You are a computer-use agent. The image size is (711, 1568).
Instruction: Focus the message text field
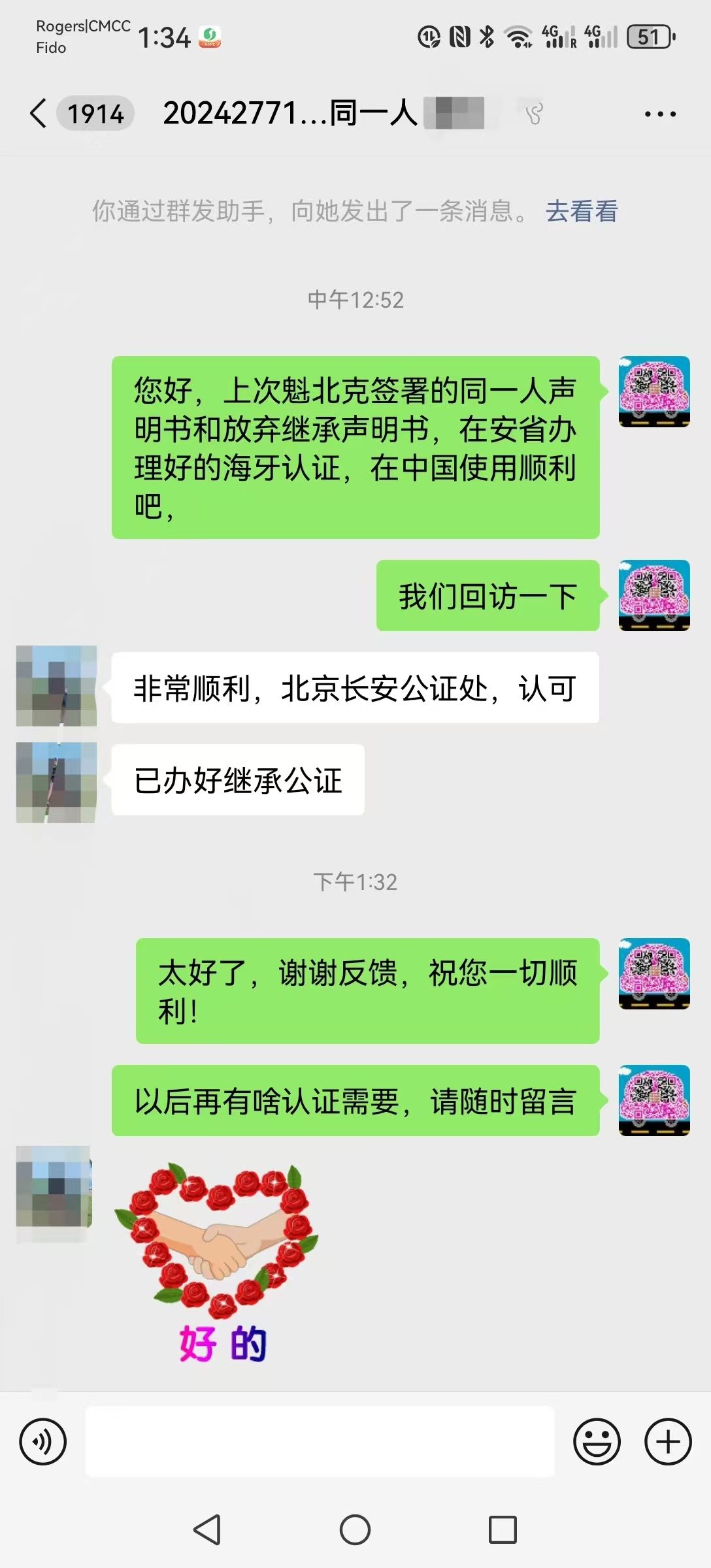pos(320,1441)
